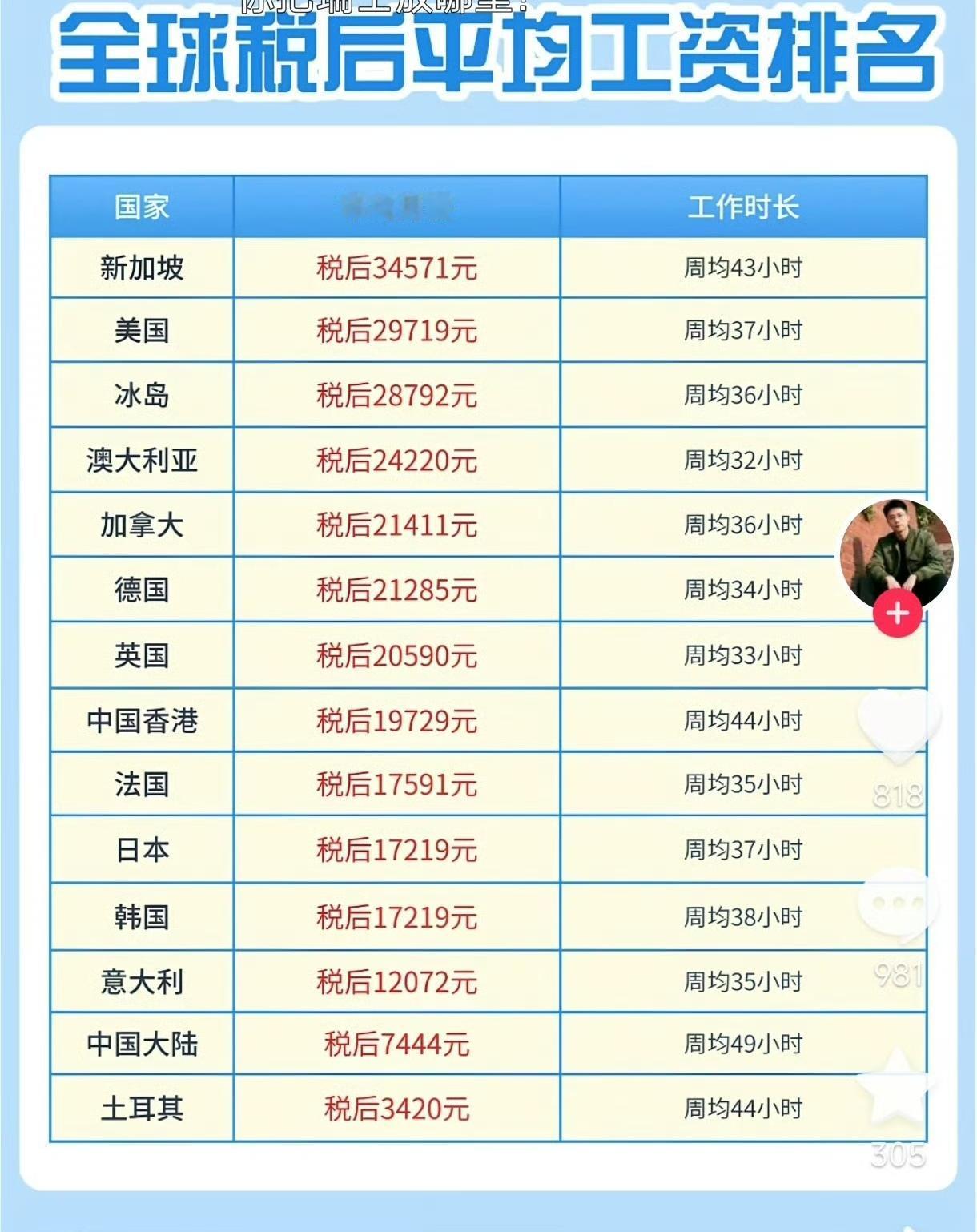Viewport: 977px width, 1232px height.
Task: Select the like count showing 818
Action: click(899, 794)
